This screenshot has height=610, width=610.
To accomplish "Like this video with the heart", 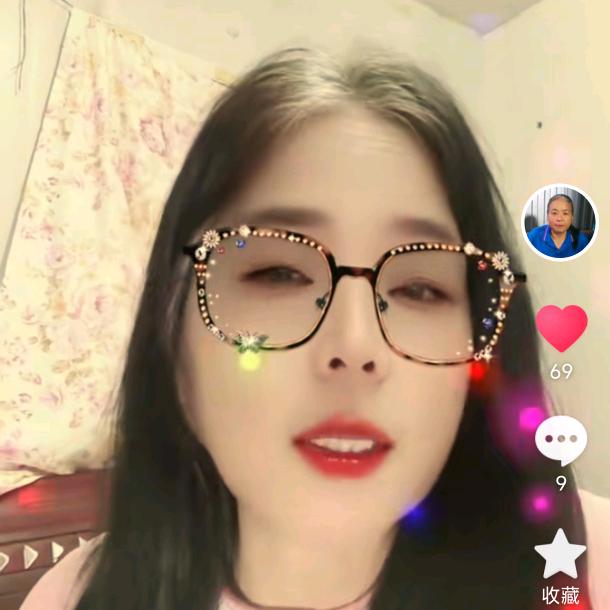I will (x=561, y=328).
